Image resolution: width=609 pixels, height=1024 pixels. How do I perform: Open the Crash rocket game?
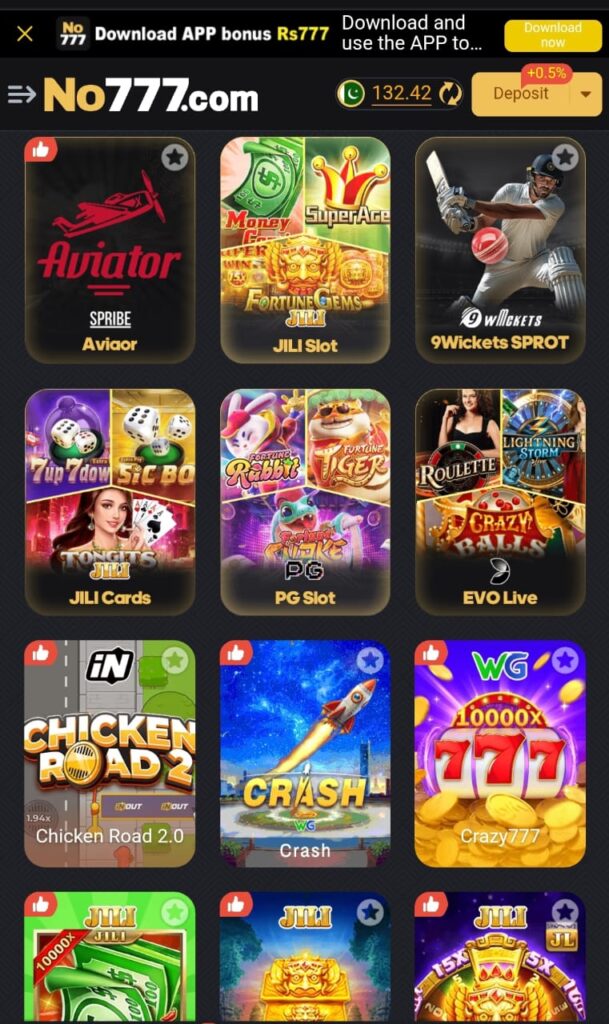click(305, 753)
